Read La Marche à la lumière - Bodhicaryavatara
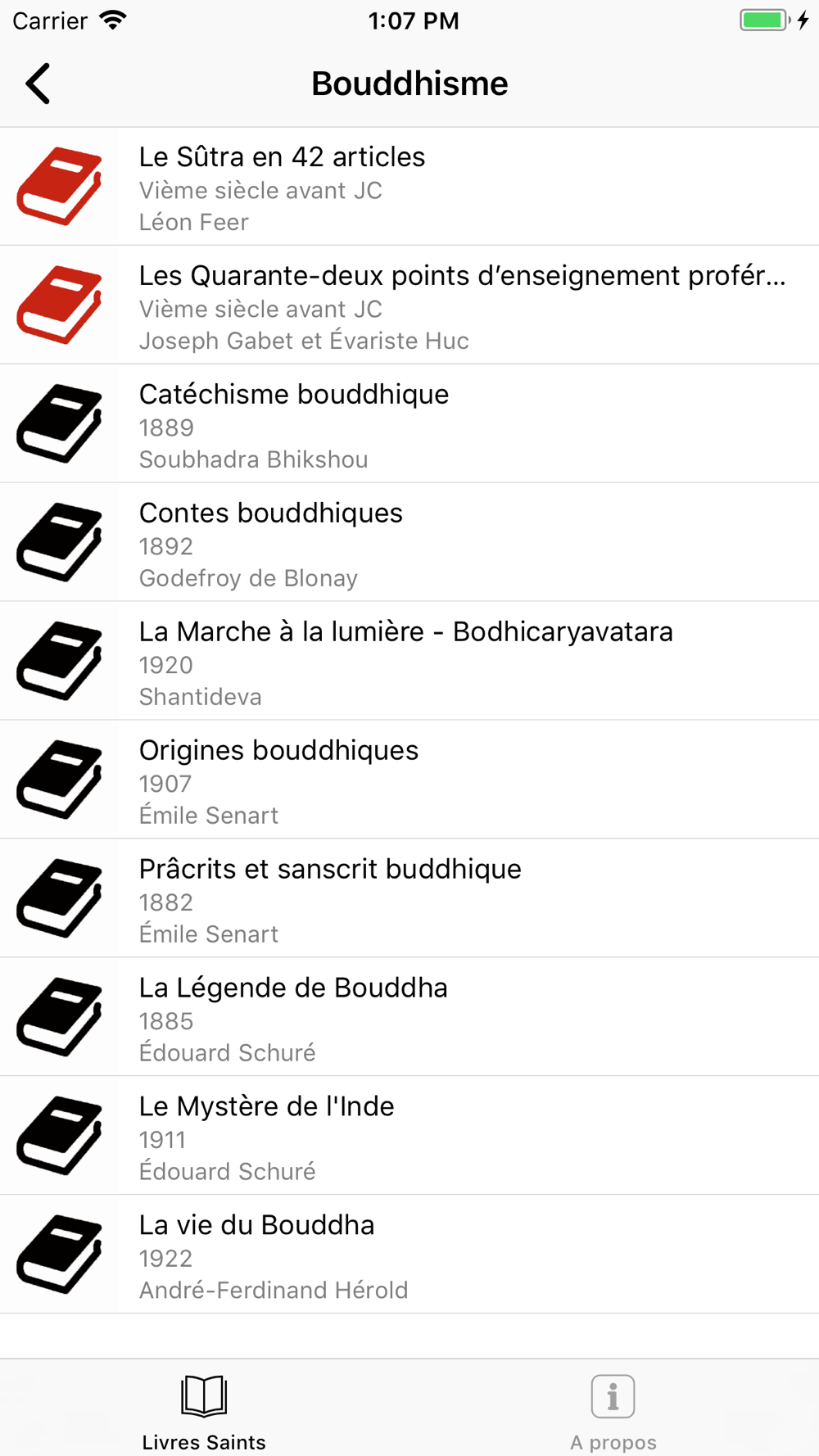The width and height of the screenshot is (819, 1456). (409, 662)
